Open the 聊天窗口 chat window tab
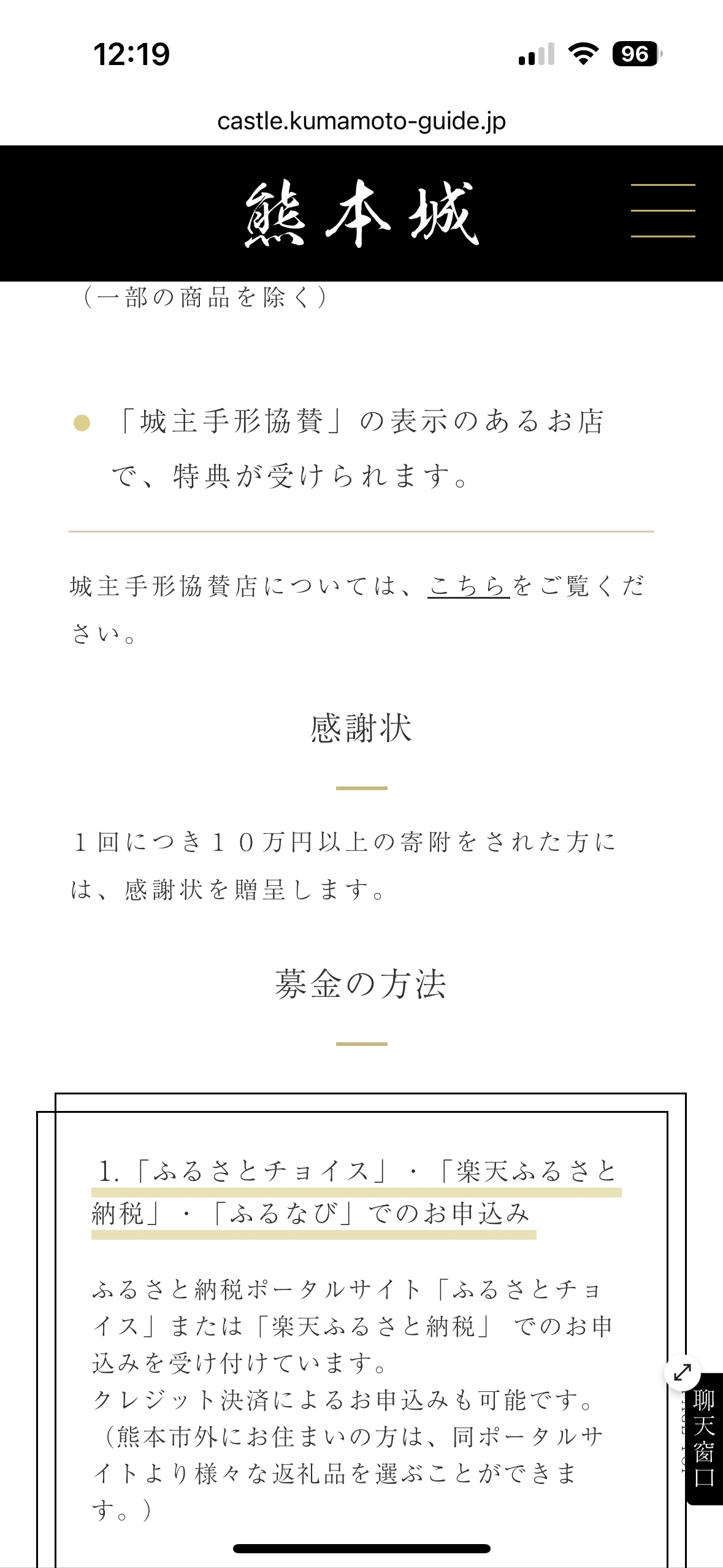The image size is (723, 1568). tap(704, 1439)
